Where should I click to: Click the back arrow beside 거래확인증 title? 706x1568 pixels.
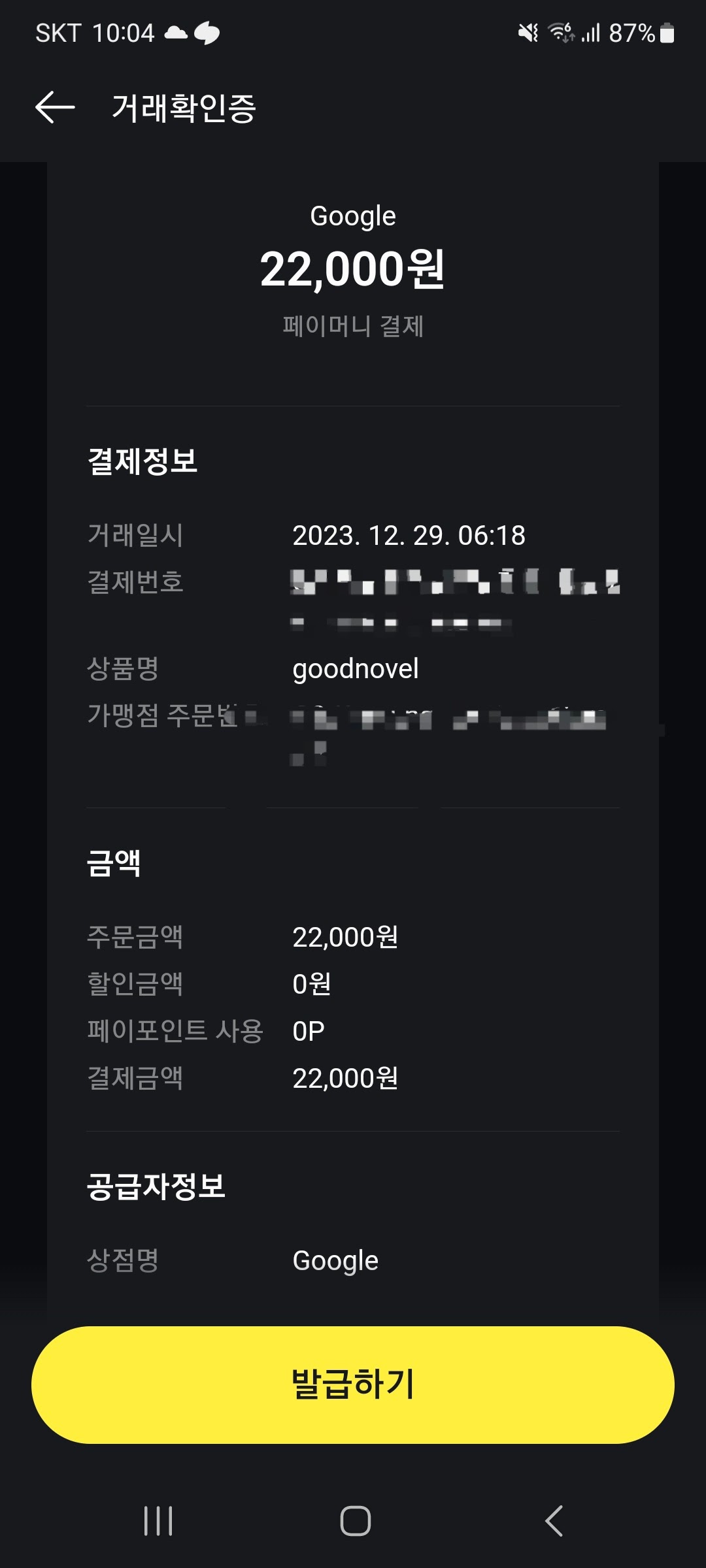(x=54, y=106)
